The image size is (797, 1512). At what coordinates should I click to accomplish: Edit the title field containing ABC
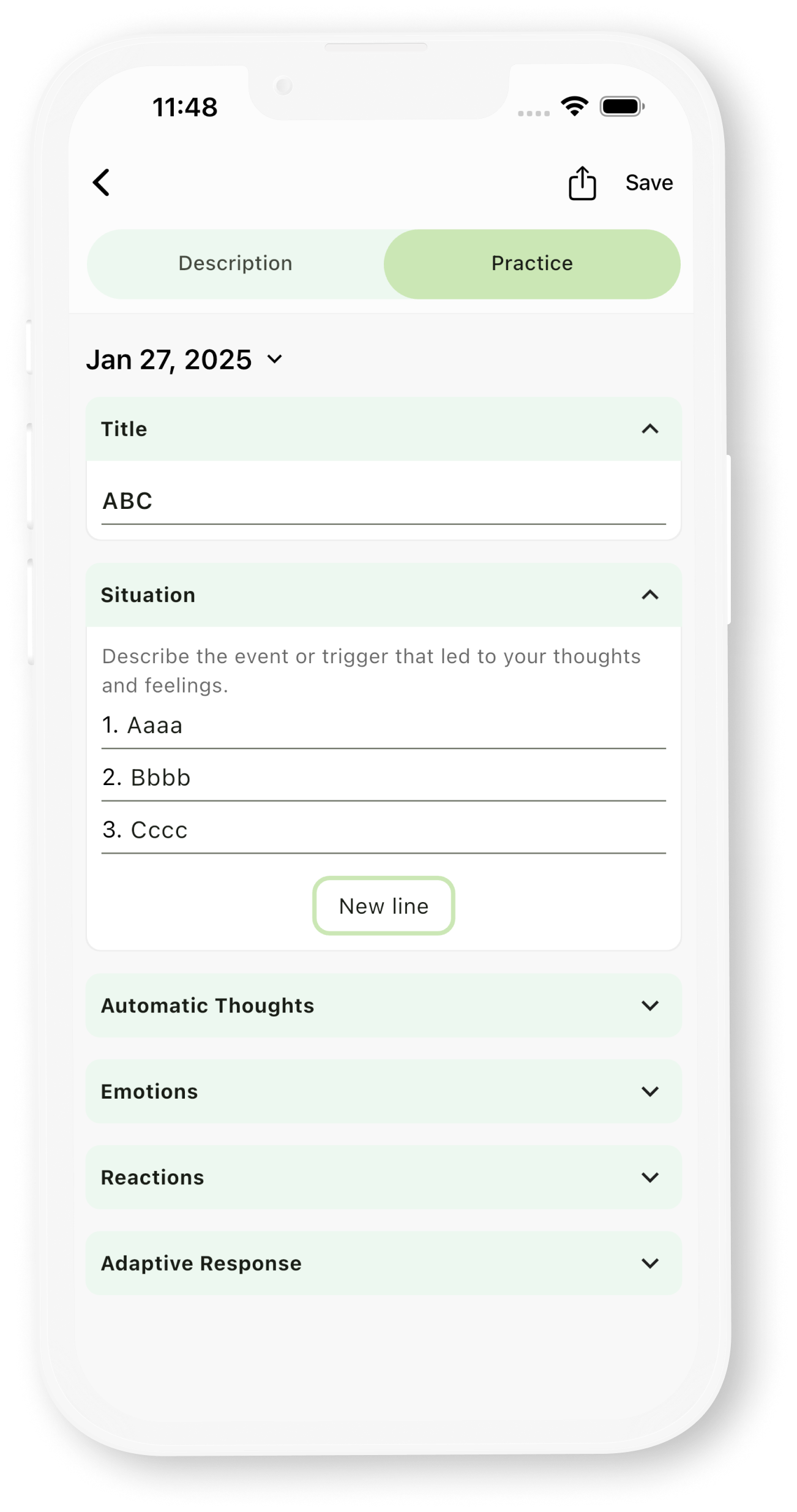pos(383,502)
